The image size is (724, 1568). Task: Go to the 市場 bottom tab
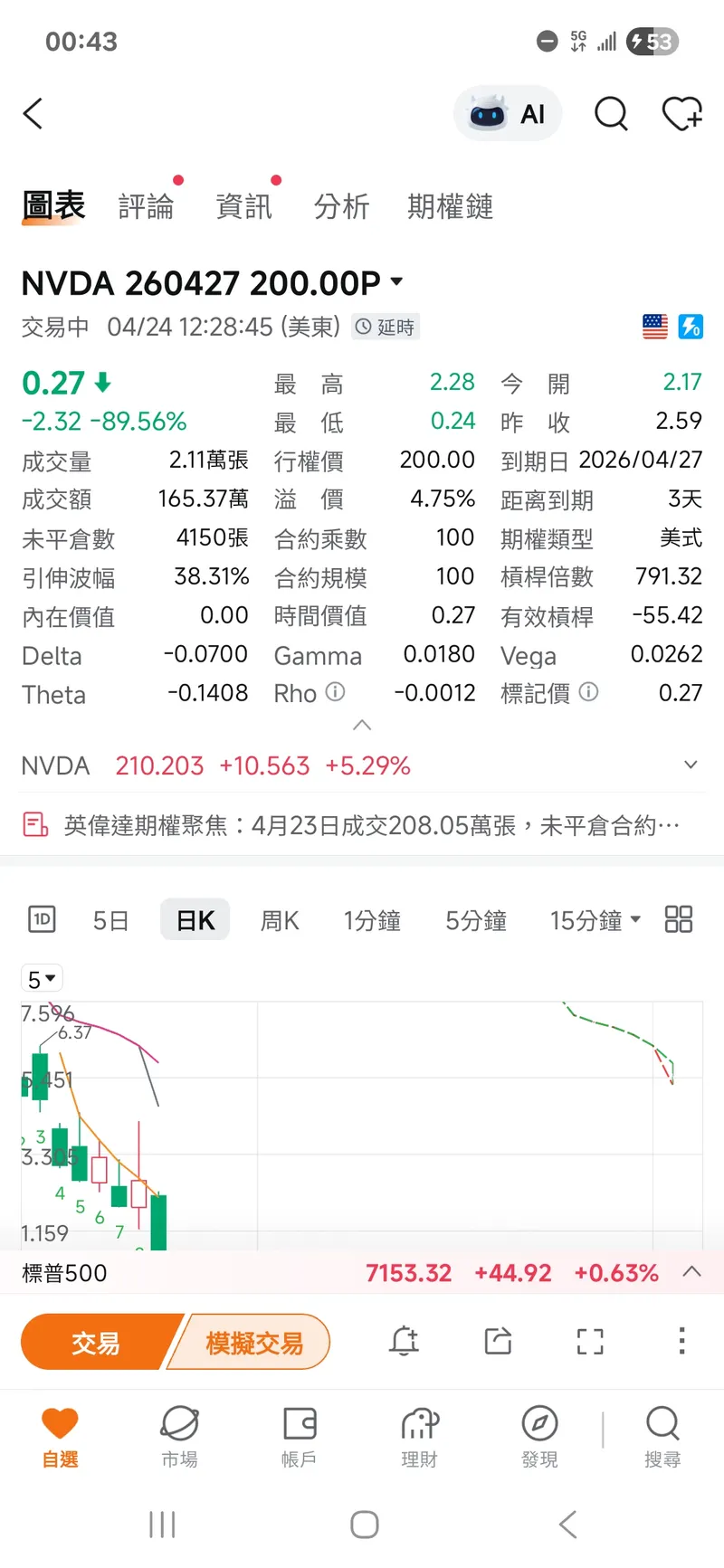click(179, 1435)
